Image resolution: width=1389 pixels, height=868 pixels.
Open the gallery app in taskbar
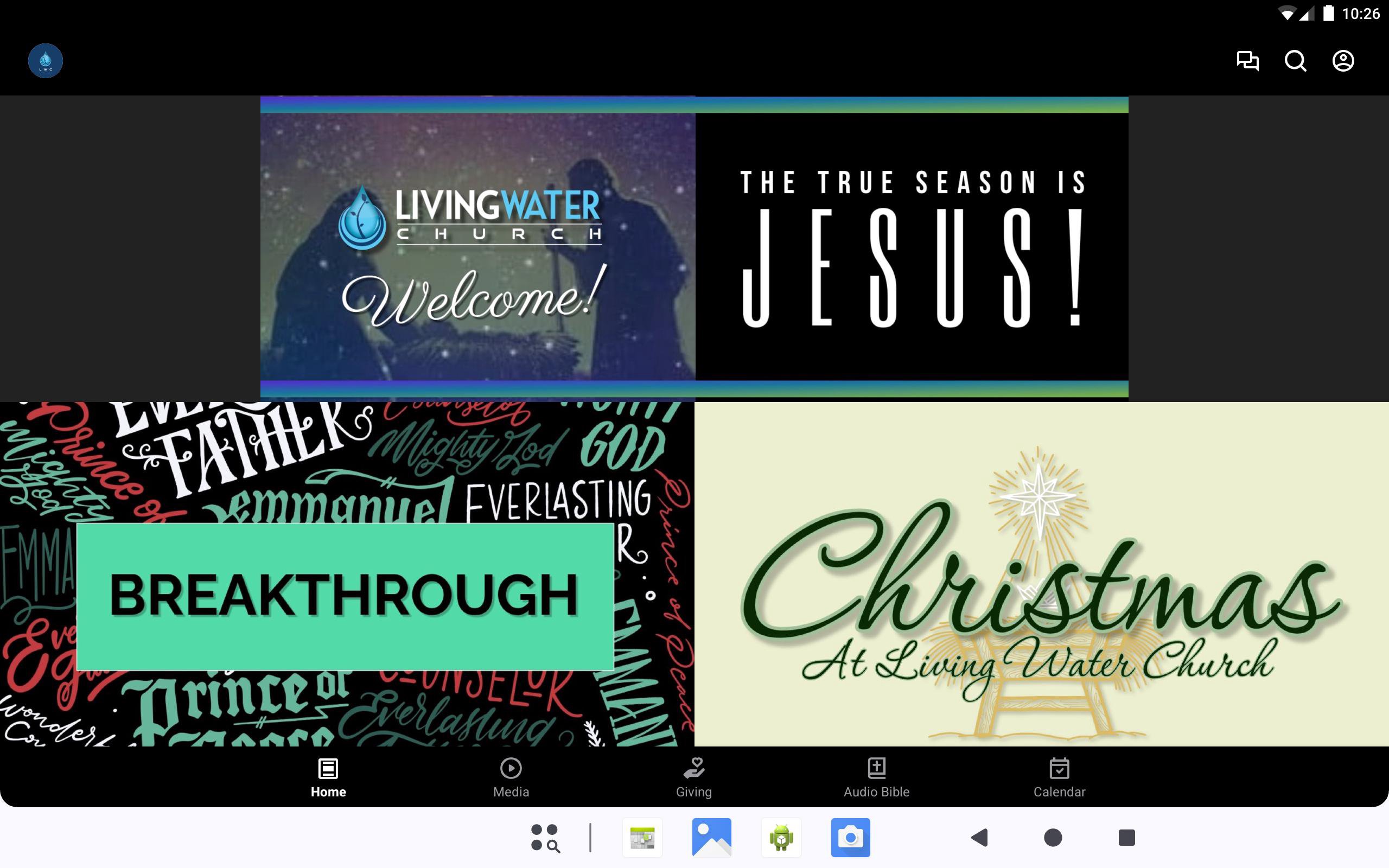(712, 838)
